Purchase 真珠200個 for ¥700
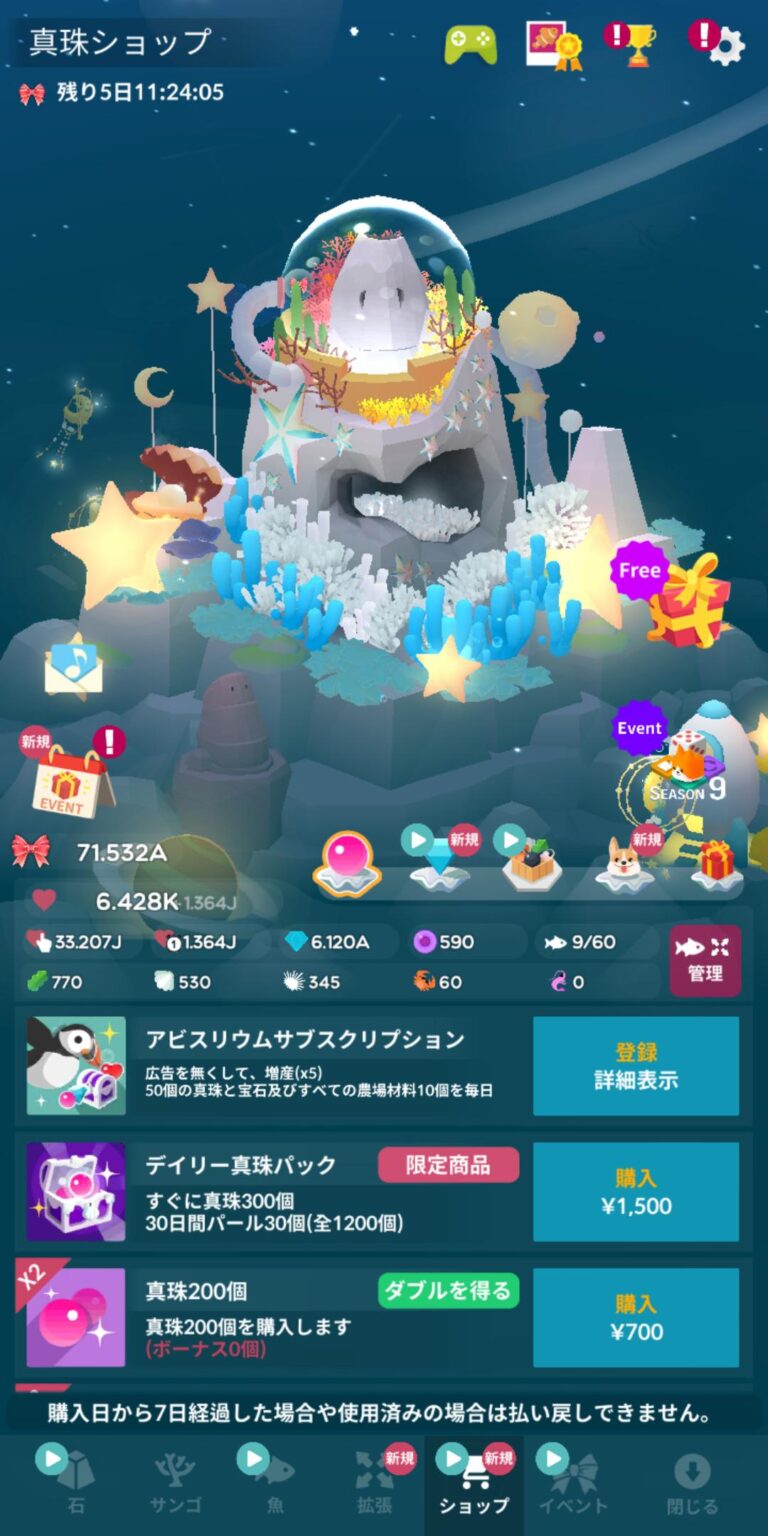Screen dimensions: 768x1536 [635, 1318]
